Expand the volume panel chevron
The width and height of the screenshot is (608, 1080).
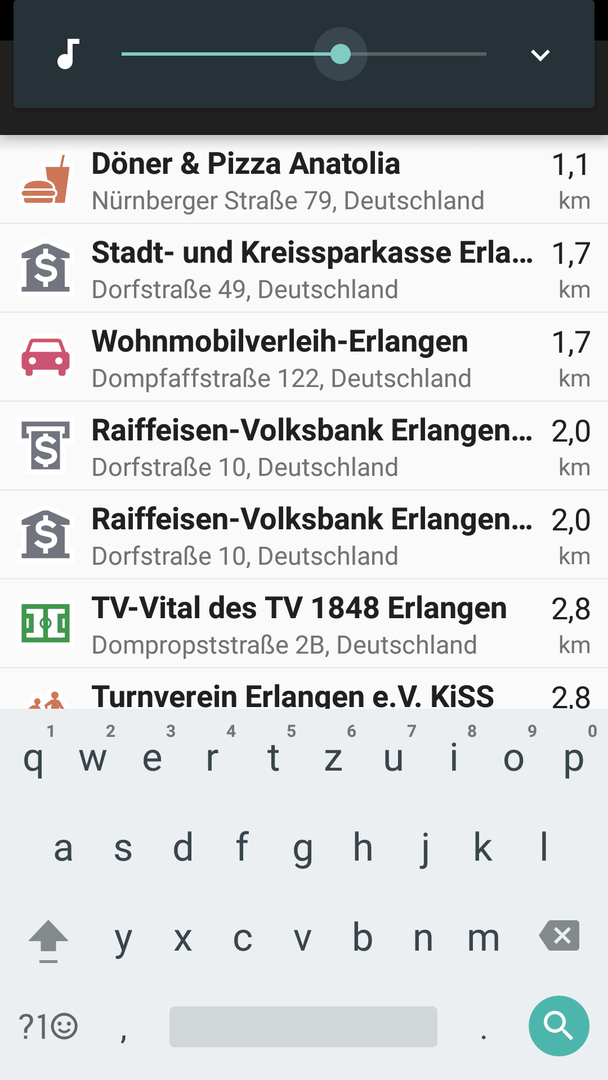point(540,54)
